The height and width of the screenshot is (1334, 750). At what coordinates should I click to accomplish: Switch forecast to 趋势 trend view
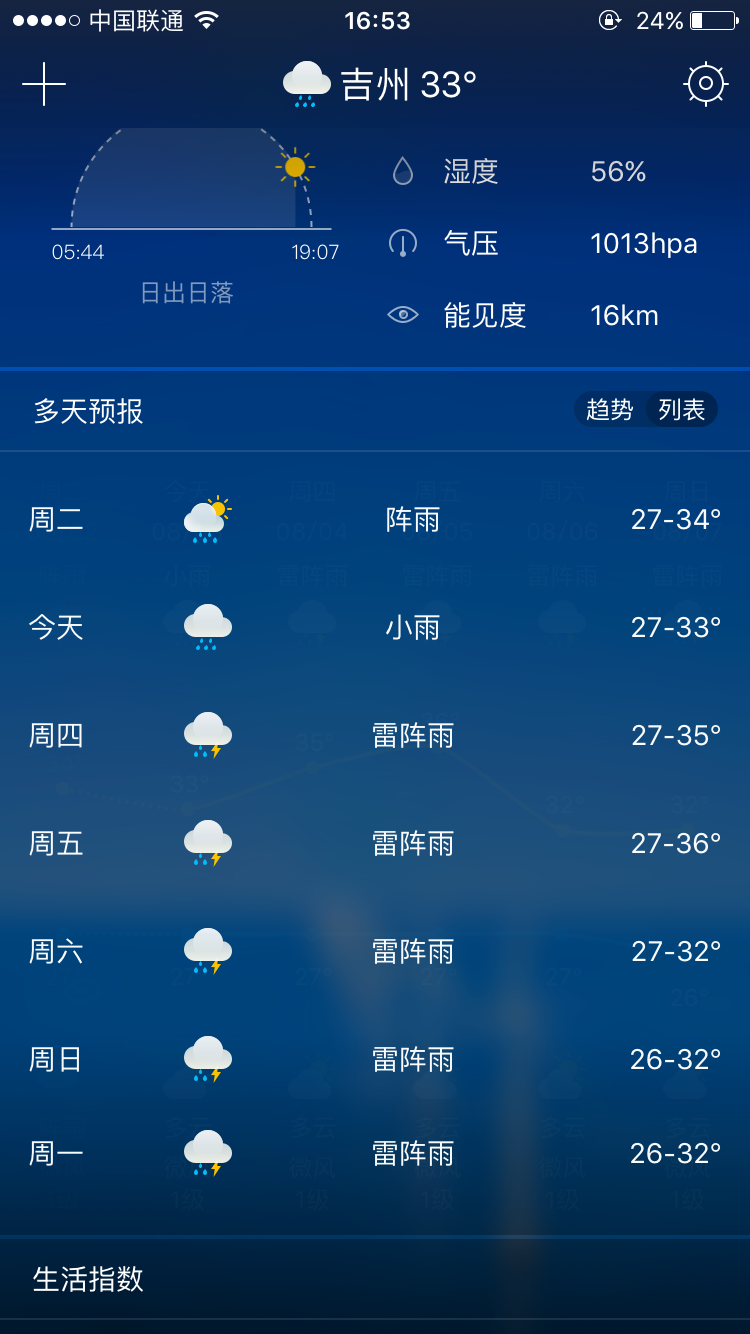click(610, 409)
